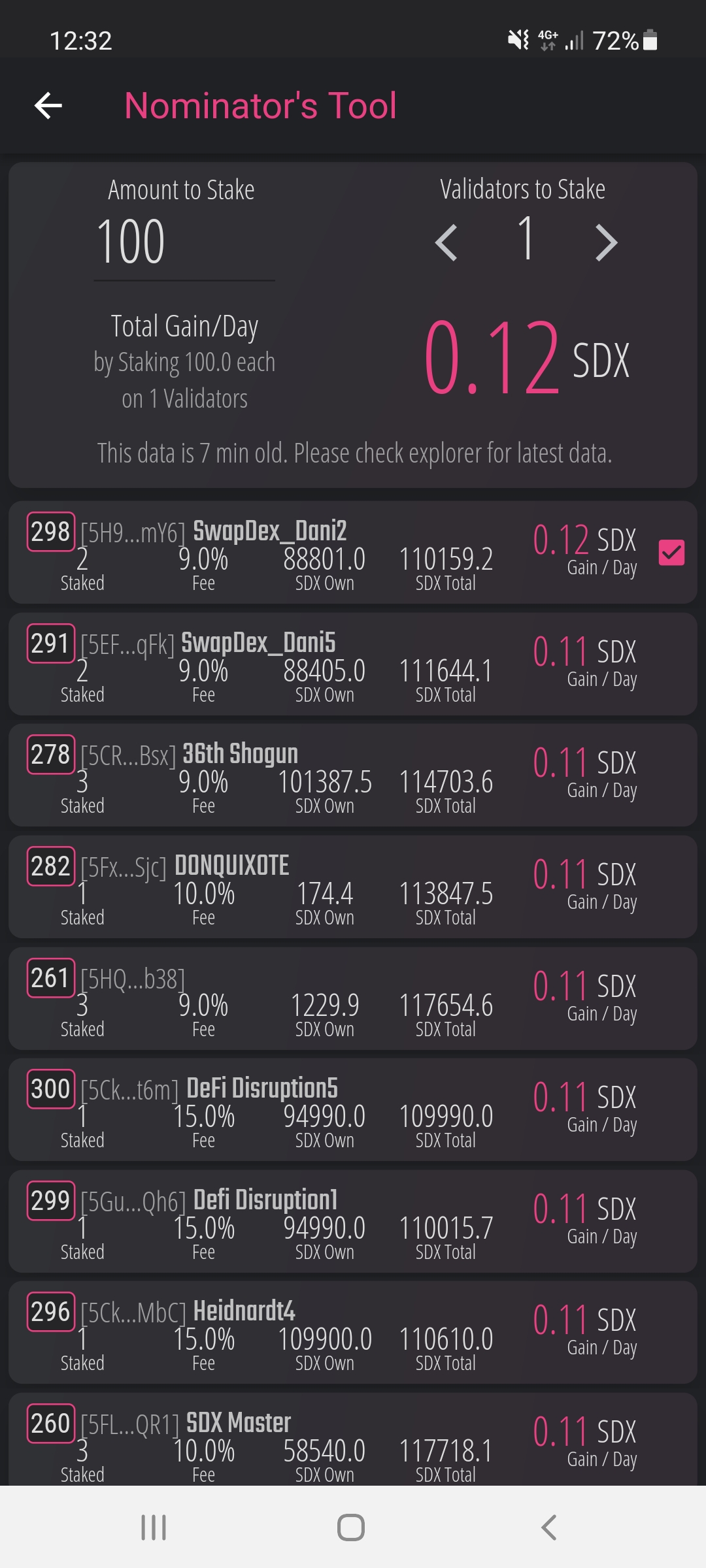Open the recent apps overview
This screenshot has width=706, height=1568.
[x=154, y=1527]
